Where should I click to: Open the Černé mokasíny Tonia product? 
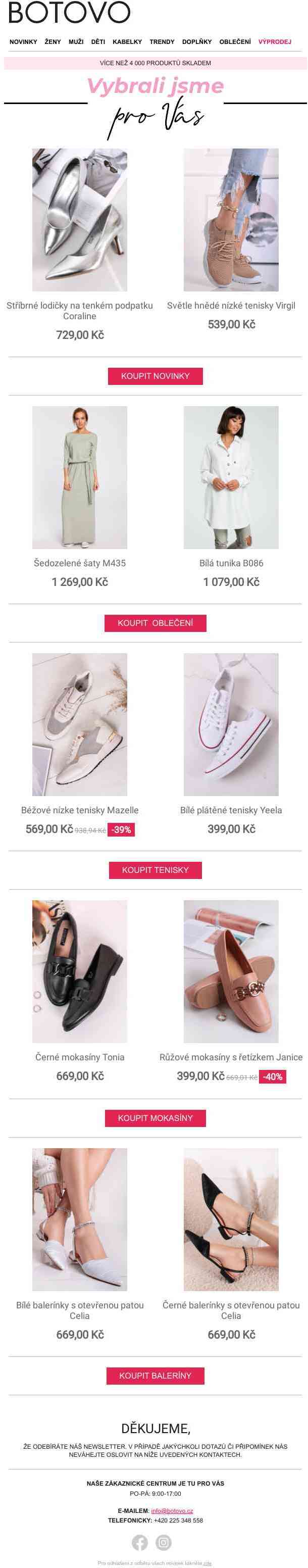coord(79,971)
